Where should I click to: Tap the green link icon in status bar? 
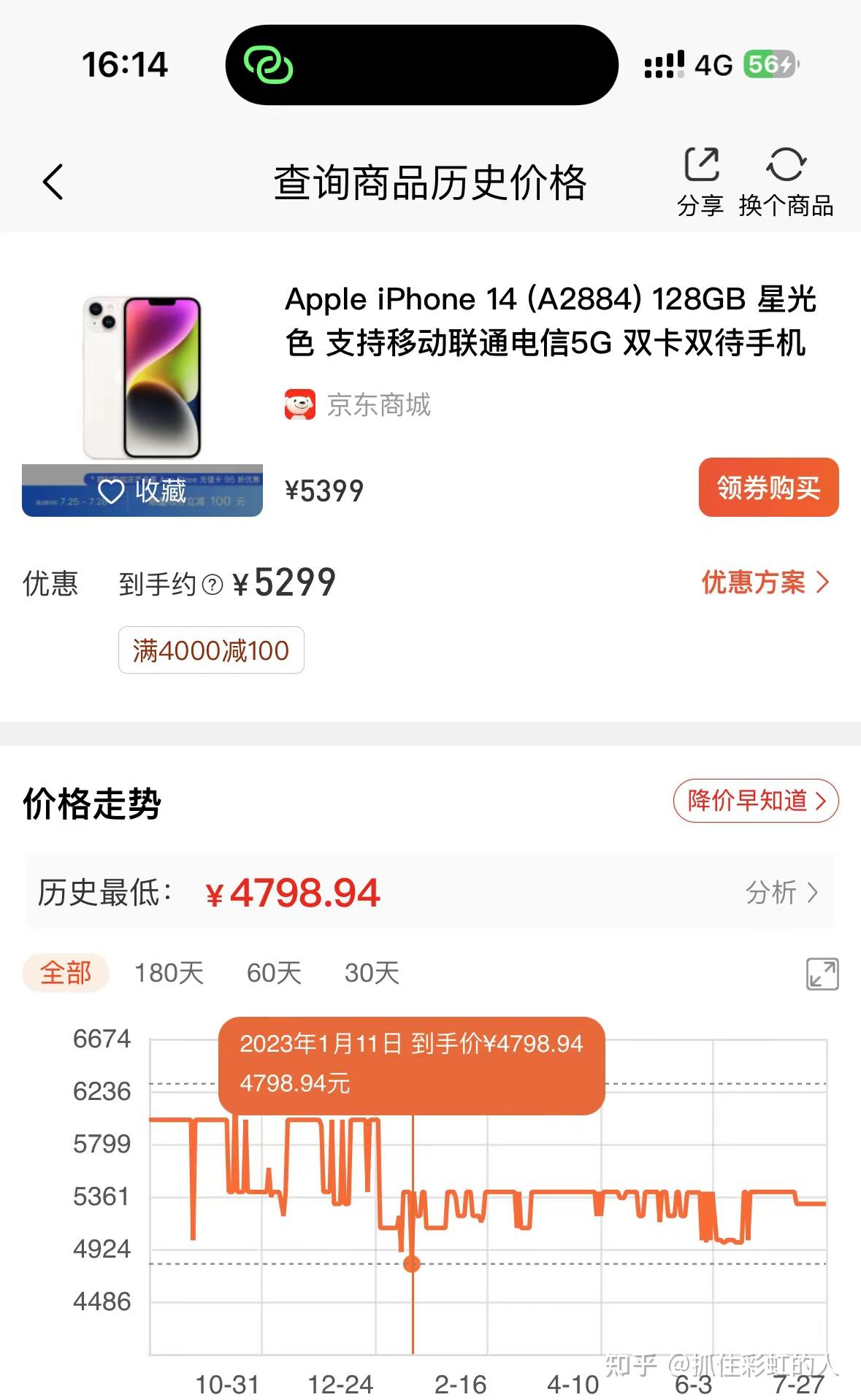(270, 65)
